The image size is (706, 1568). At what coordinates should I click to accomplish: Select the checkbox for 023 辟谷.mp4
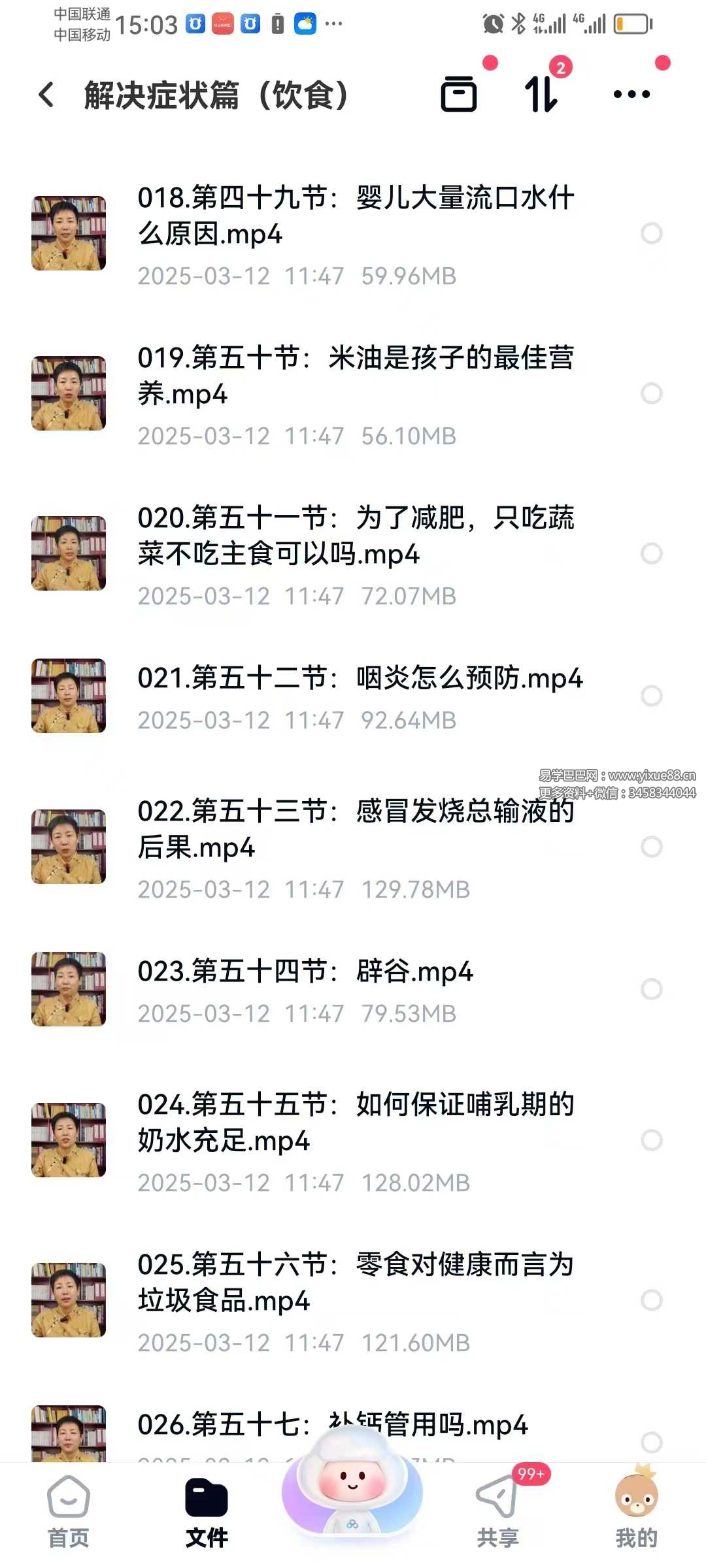pyautogui.click(x=651, y=989)
